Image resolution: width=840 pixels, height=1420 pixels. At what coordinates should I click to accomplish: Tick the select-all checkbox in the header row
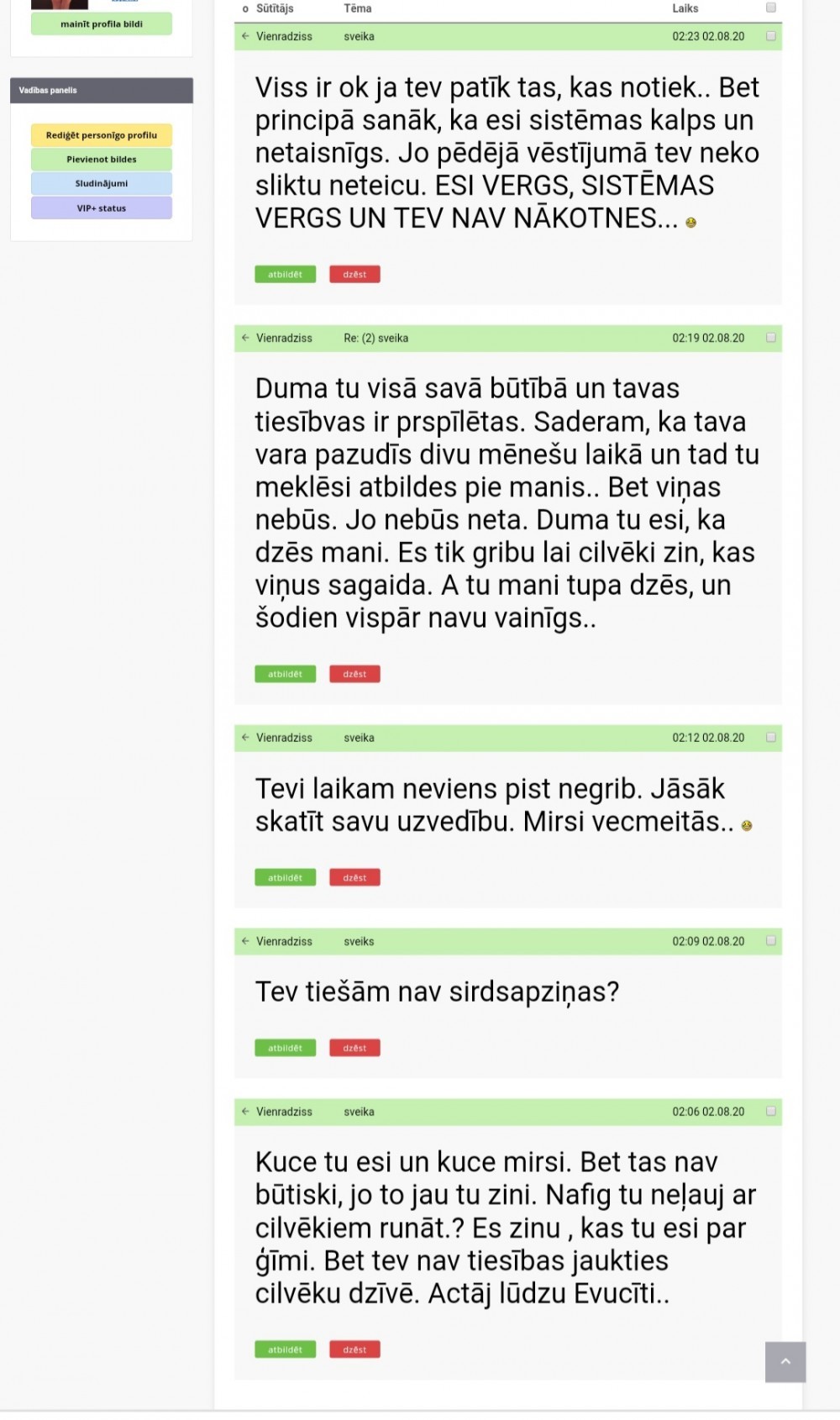(771, 8)
